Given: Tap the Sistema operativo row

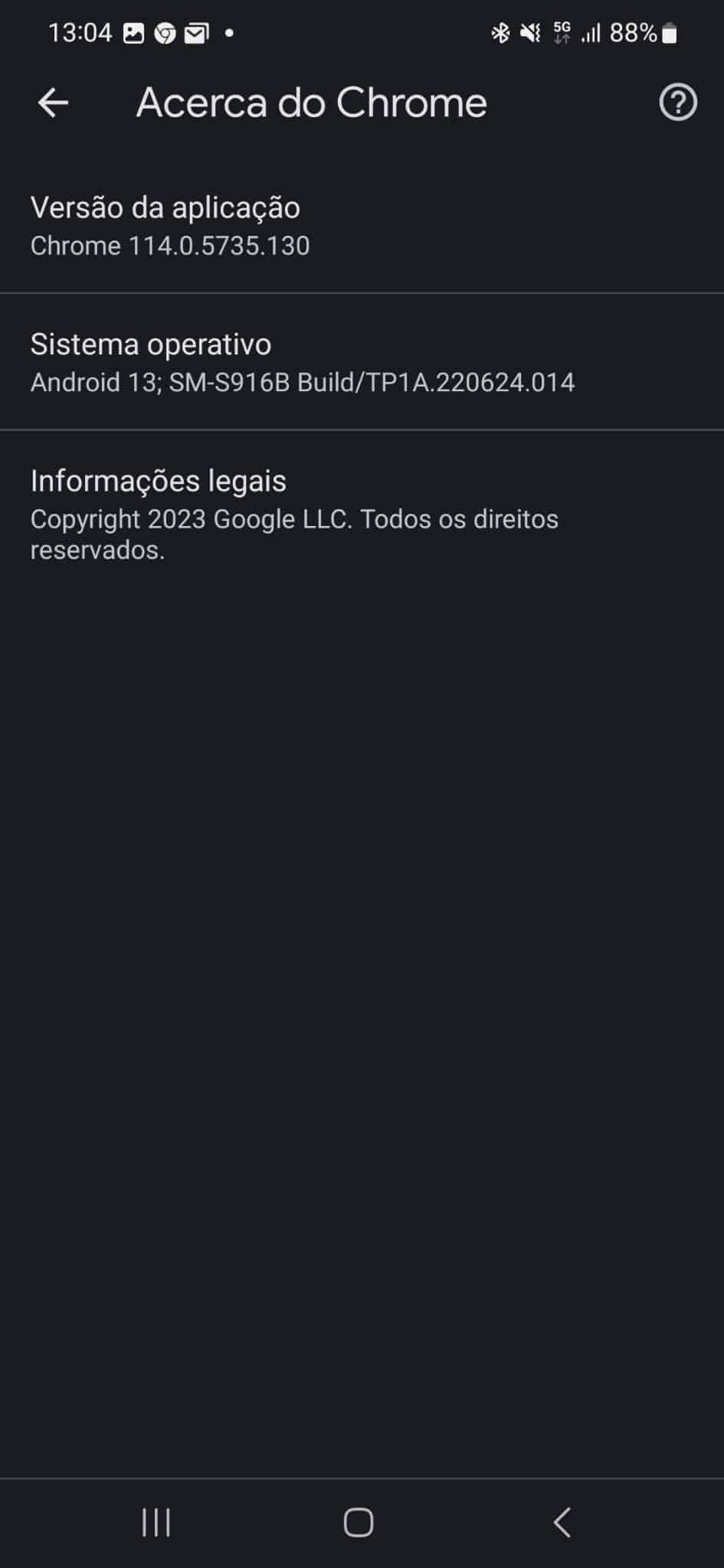Looking at the screenshot, I should (x=362, y=362).
